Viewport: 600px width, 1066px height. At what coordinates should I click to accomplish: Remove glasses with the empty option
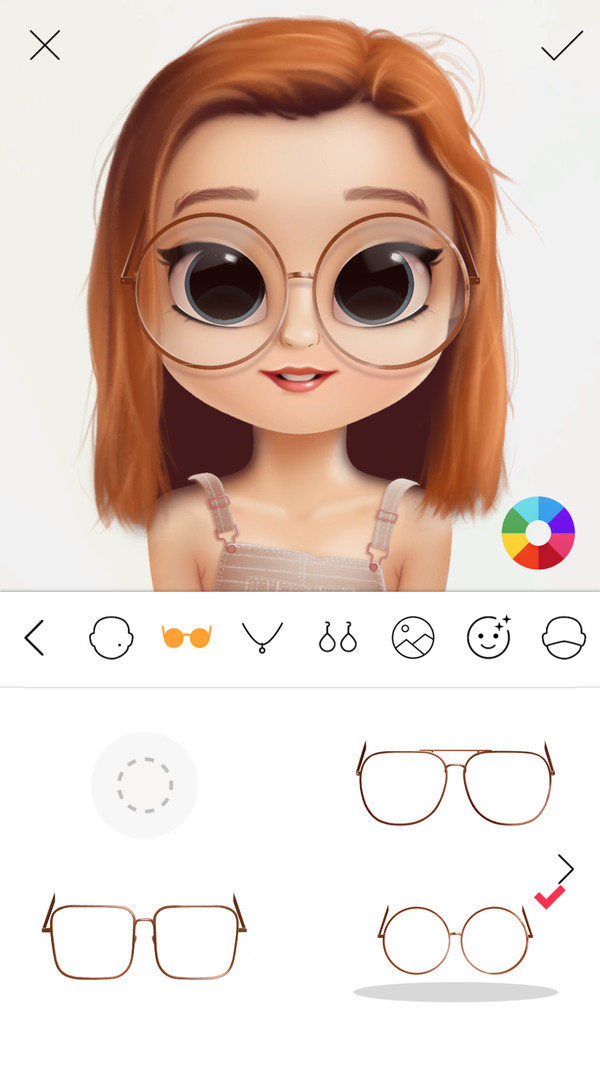pyautogui.click(x=144, y=785)
